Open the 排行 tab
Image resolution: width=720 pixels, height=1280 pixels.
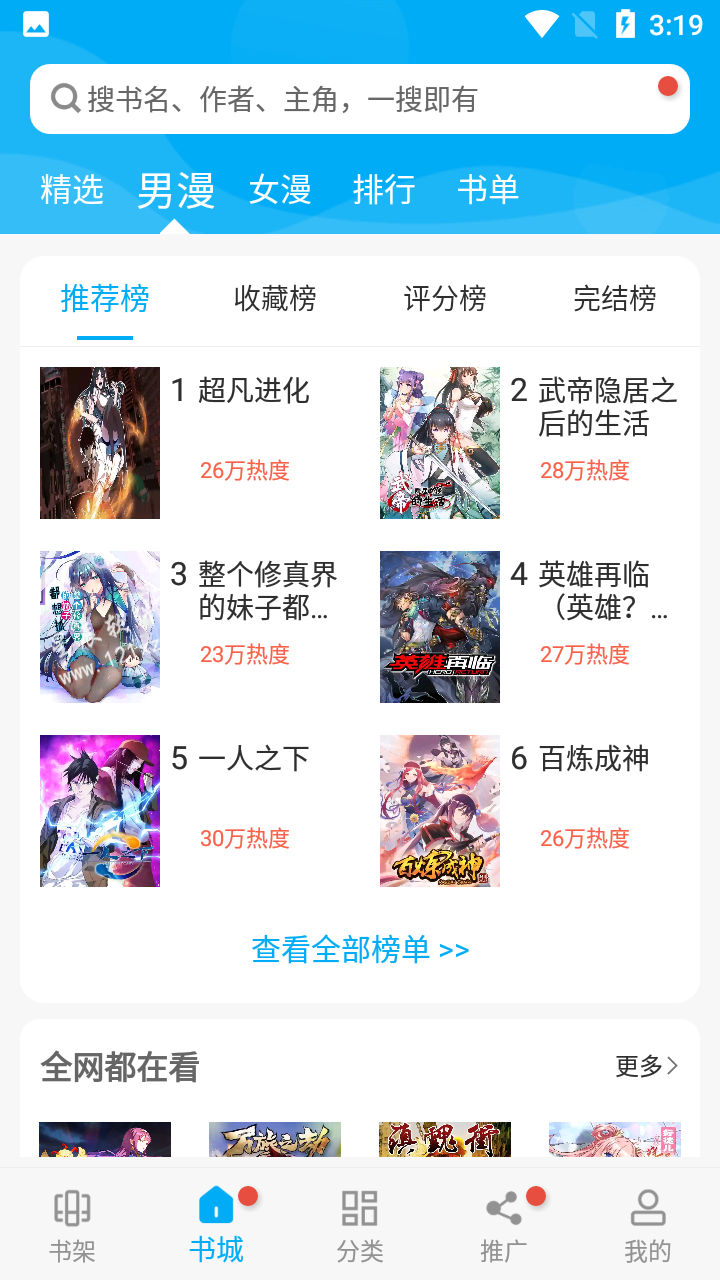coord(384,189)
